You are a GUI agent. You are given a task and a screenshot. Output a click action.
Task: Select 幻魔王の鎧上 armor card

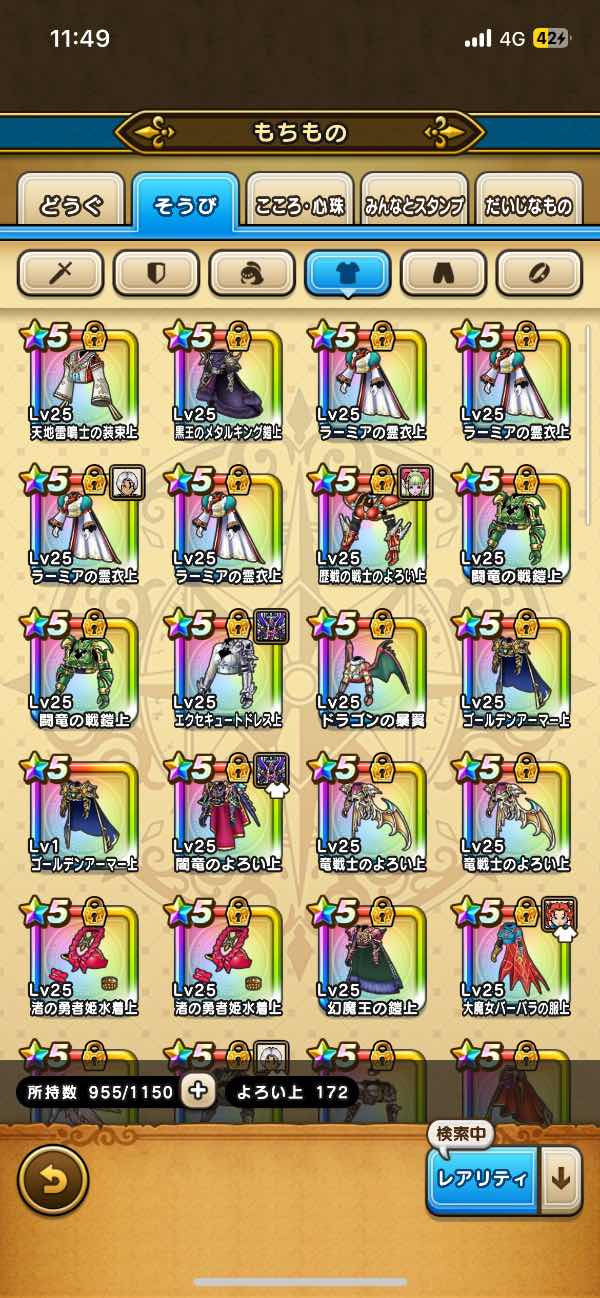(x=371, y=958)
